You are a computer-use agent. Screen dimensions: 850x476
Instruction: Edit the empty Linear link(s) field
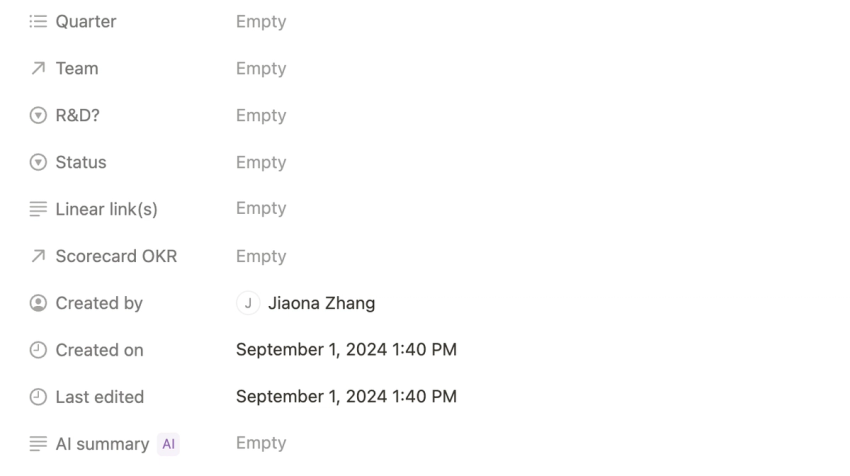tap(261, 208)
